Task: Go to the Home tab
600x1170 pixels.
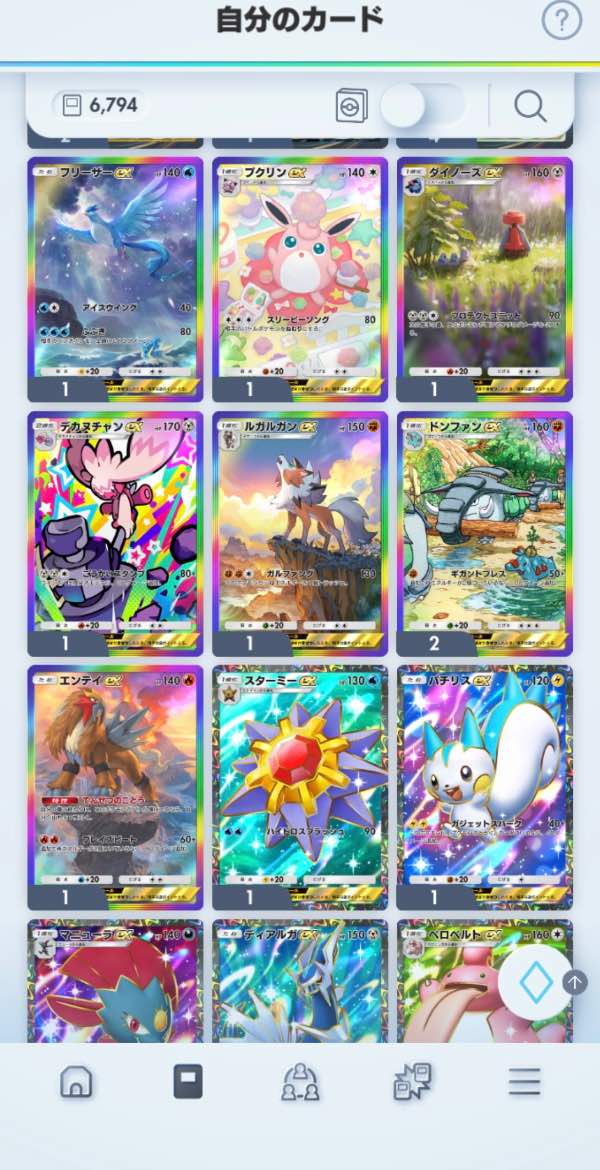Action: (76, 1081)
